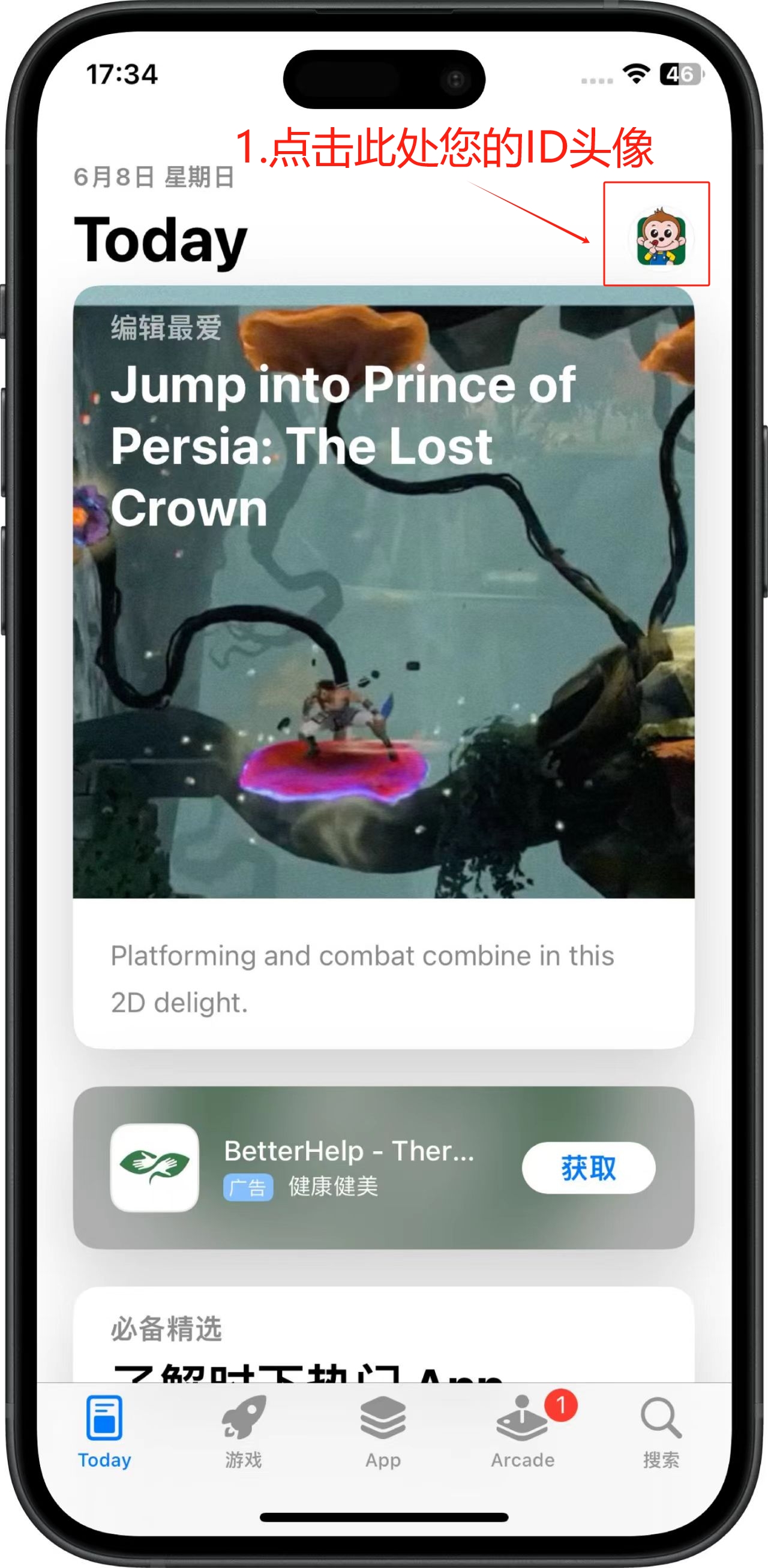Viewport: 768px width, 1568px height.
Task: Get the BetterHelp app
Action: click(x=588, y=1167)
